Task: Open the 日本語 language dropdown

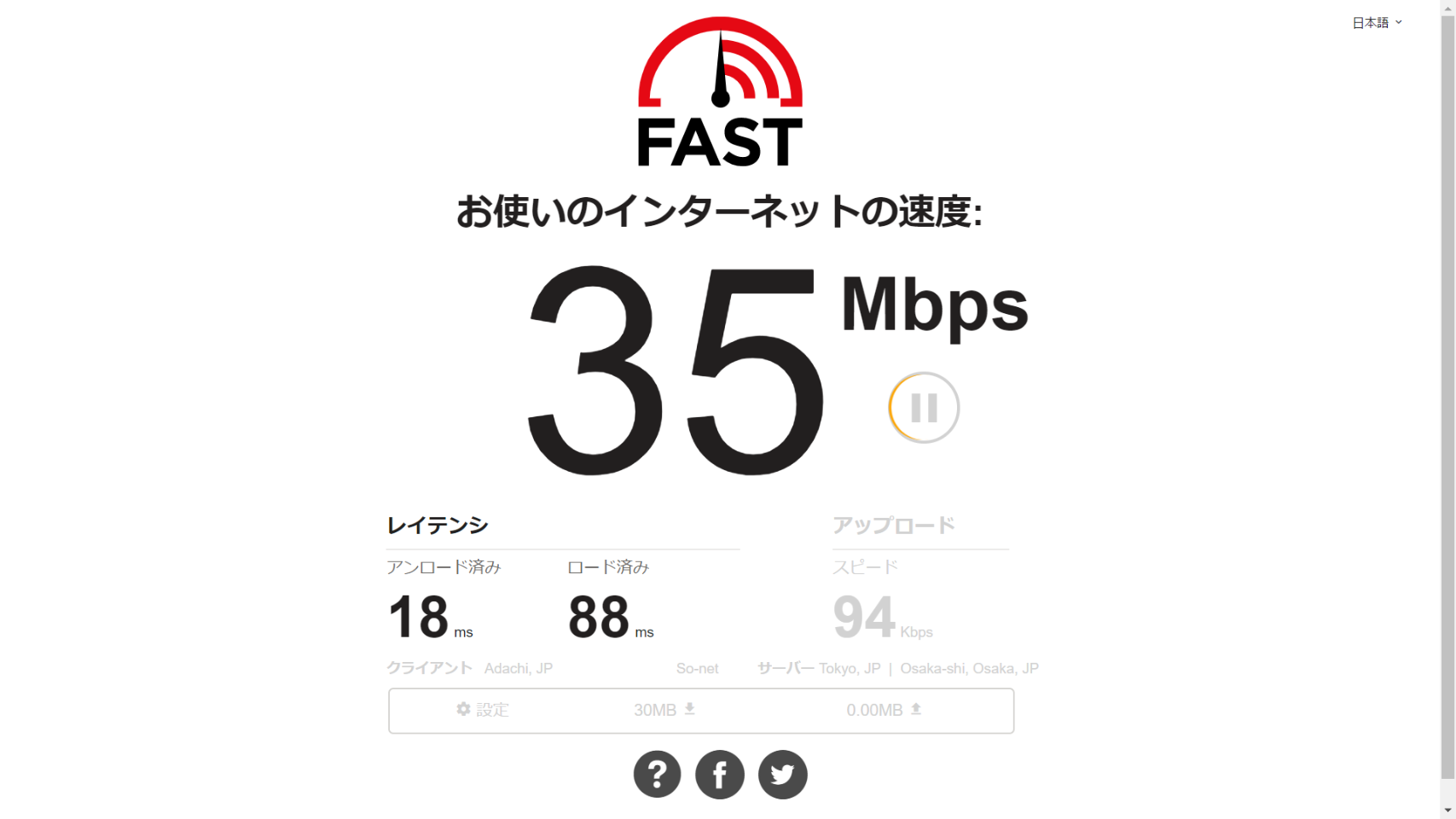Action: tap(1377, 23)
